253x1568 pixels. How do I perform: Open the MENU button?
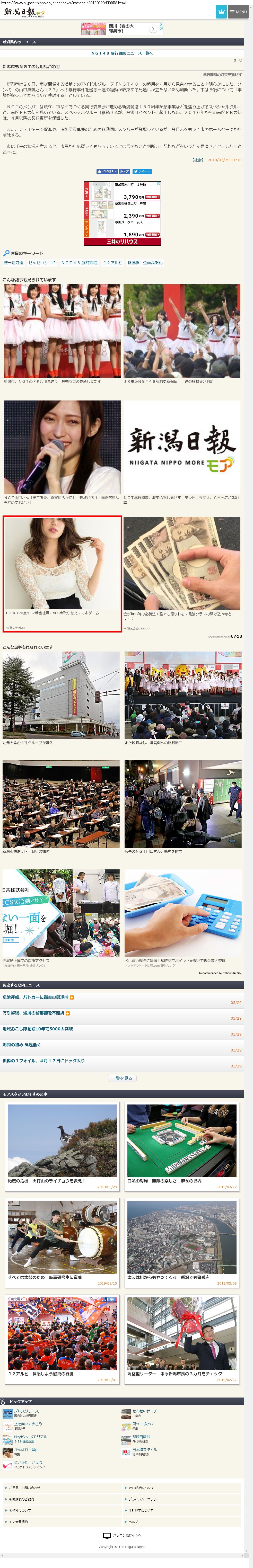(x=238, y=12)
